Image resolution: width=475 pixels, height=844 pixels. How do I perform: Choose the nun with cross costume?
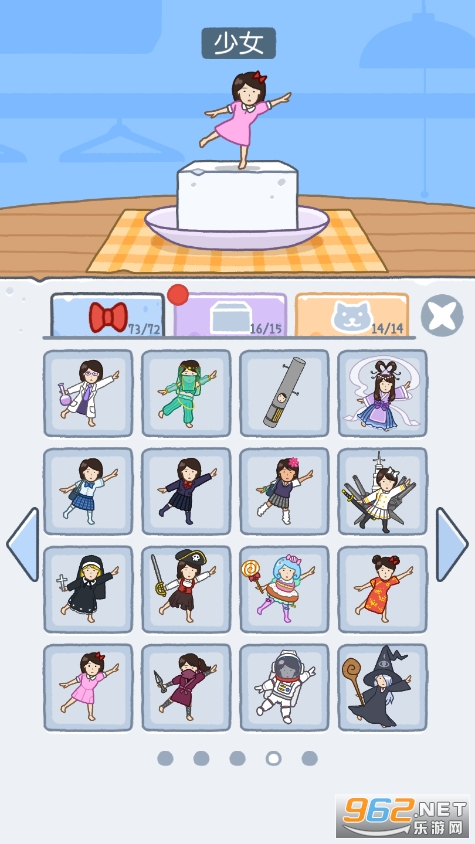coord(88,589)
